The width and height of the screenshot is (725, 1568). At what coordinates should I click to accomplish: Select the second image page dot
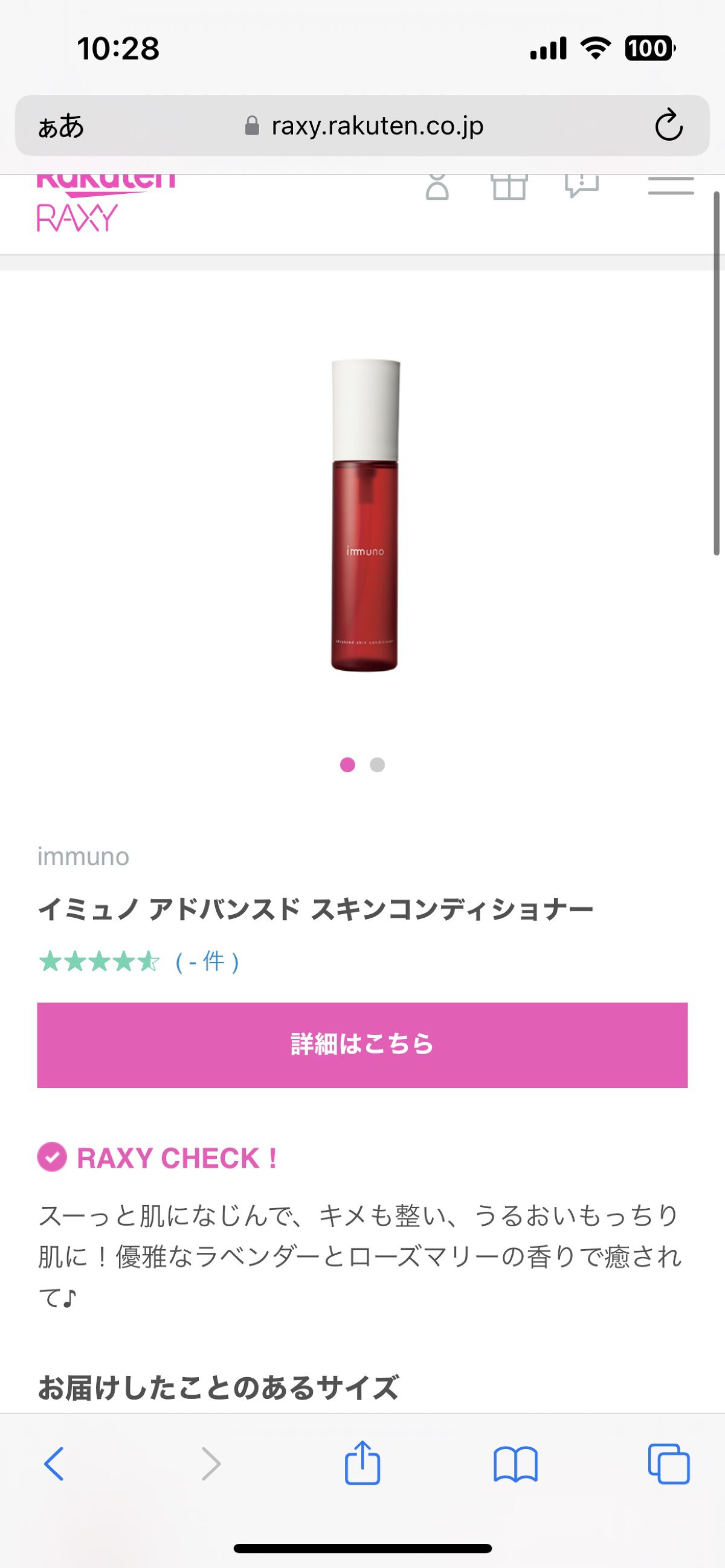[377, 764]
